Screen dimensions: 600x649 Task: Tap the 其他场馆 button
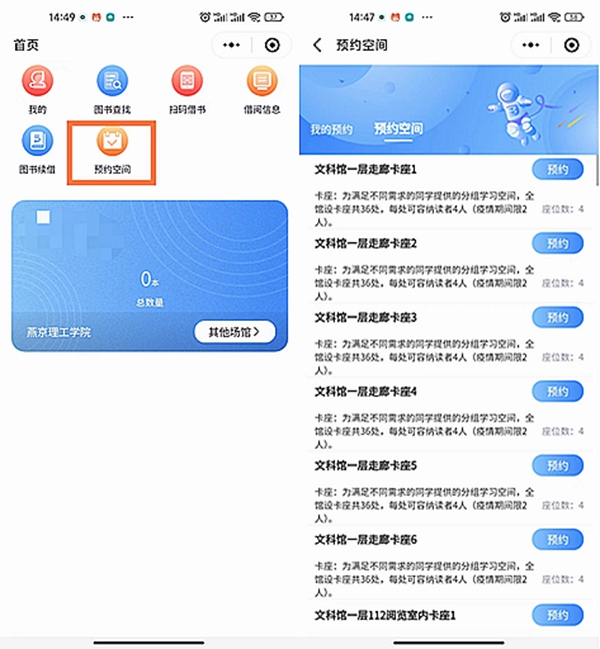tap(234, 331)
